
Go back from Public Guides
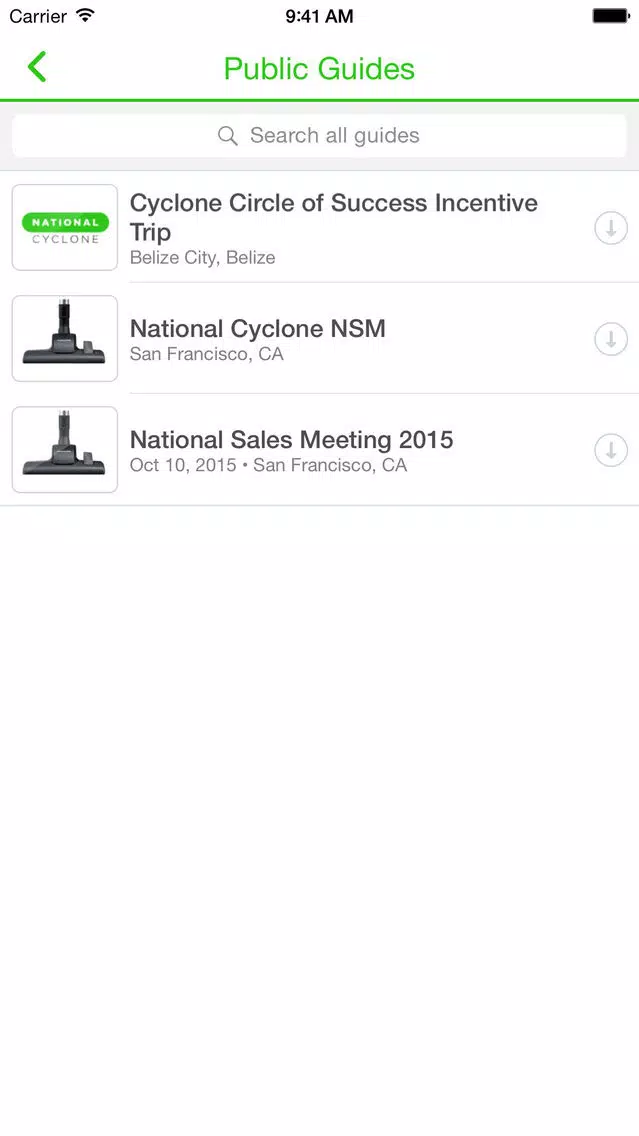click(37, 67)
